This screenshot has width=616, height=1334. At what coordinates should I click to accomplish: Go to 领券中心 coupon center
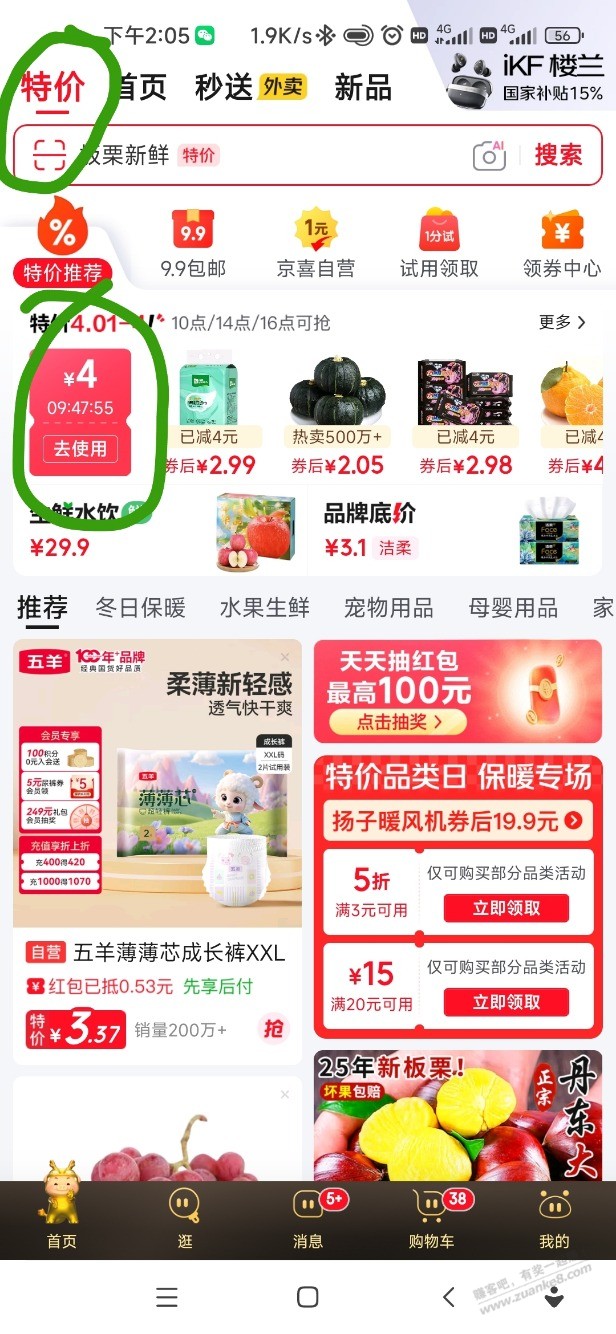562,244
